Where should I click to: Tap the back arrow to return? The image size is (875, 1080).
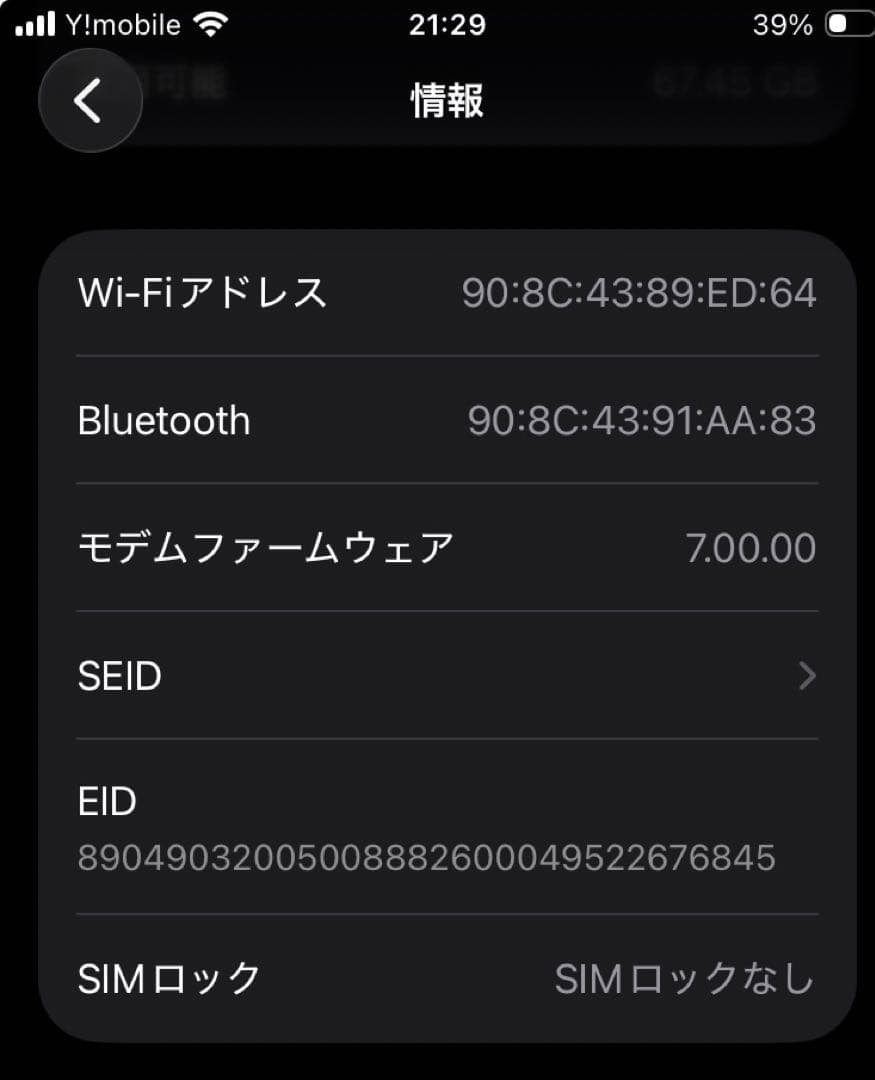(89, 101)
